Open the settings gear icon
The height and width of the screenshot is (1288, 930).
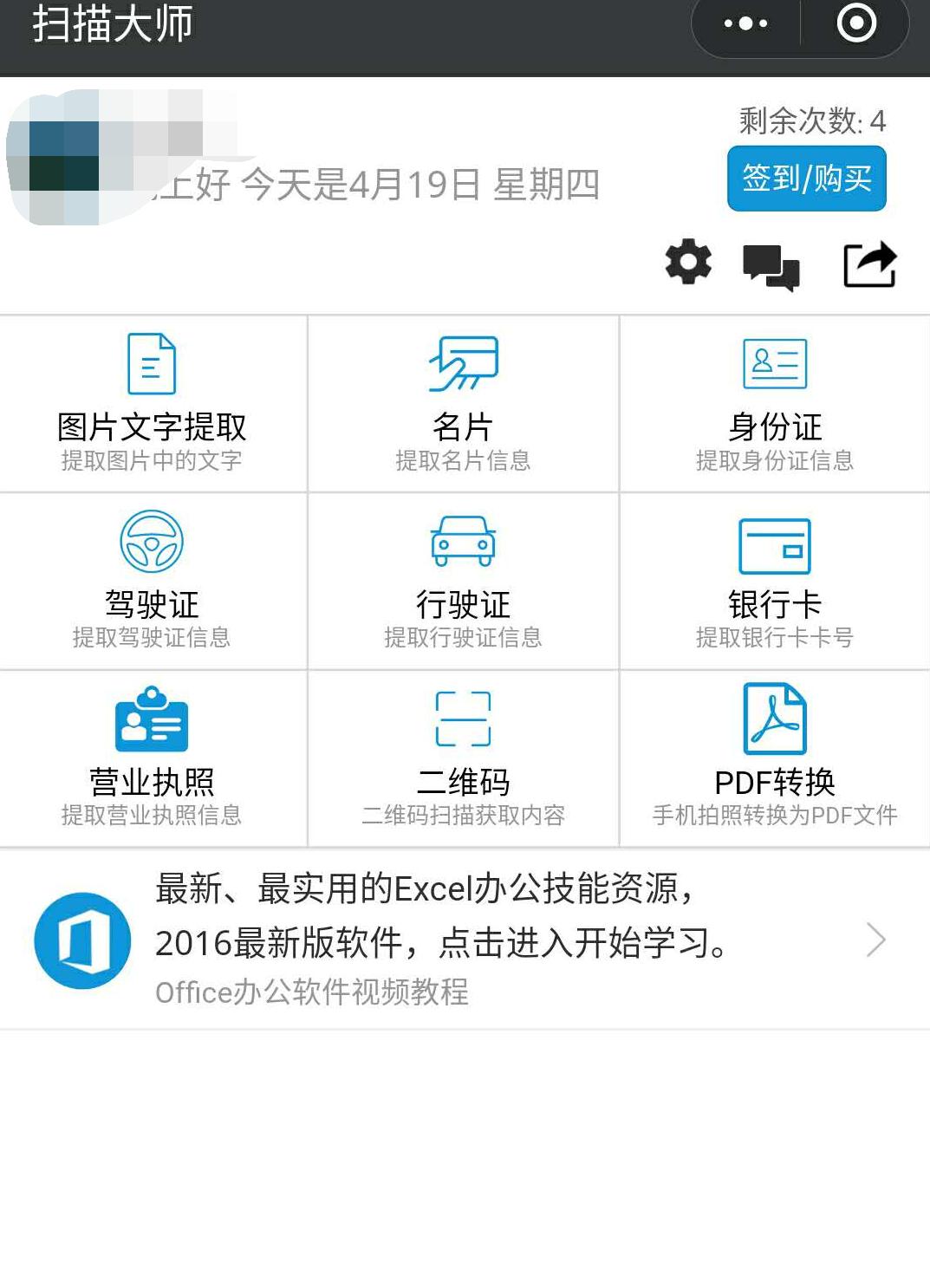pos(684,264)
